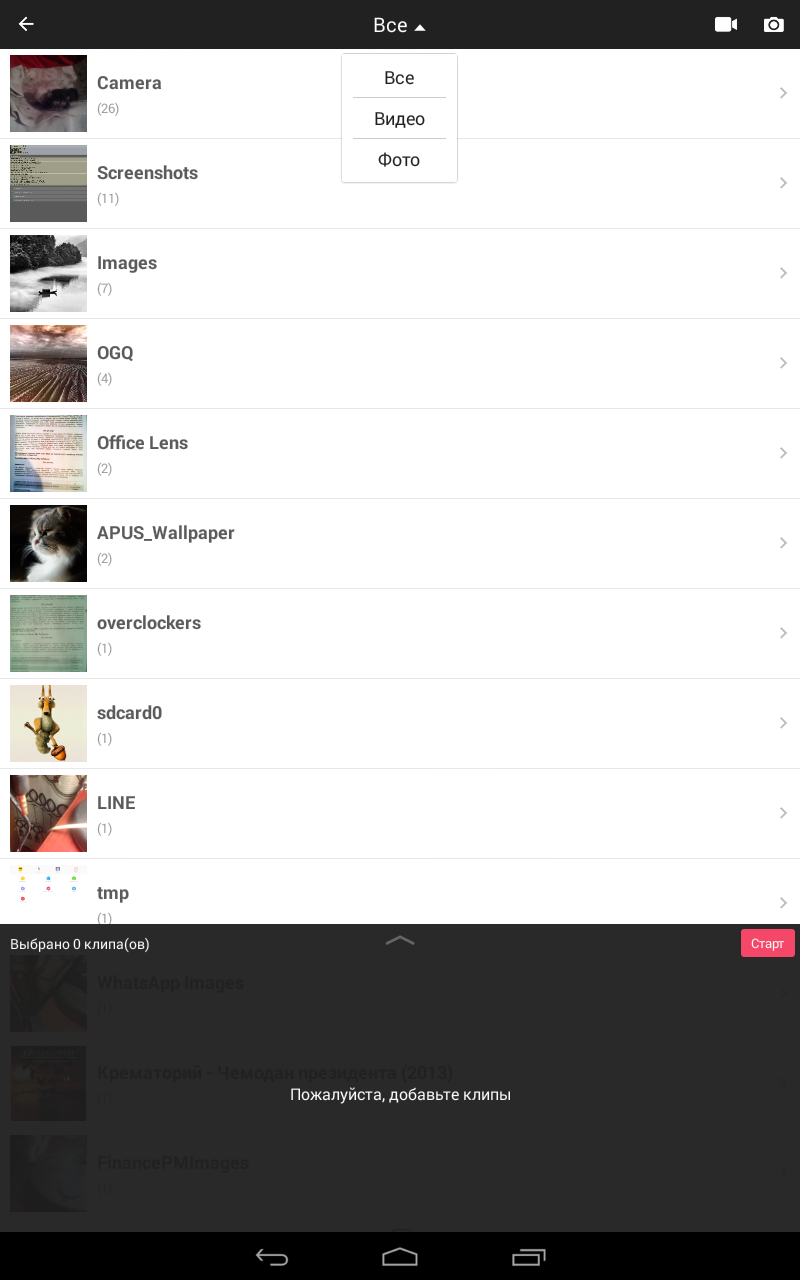Go back using the top-left arrow

pyautogui.click(x=26, y=25)
